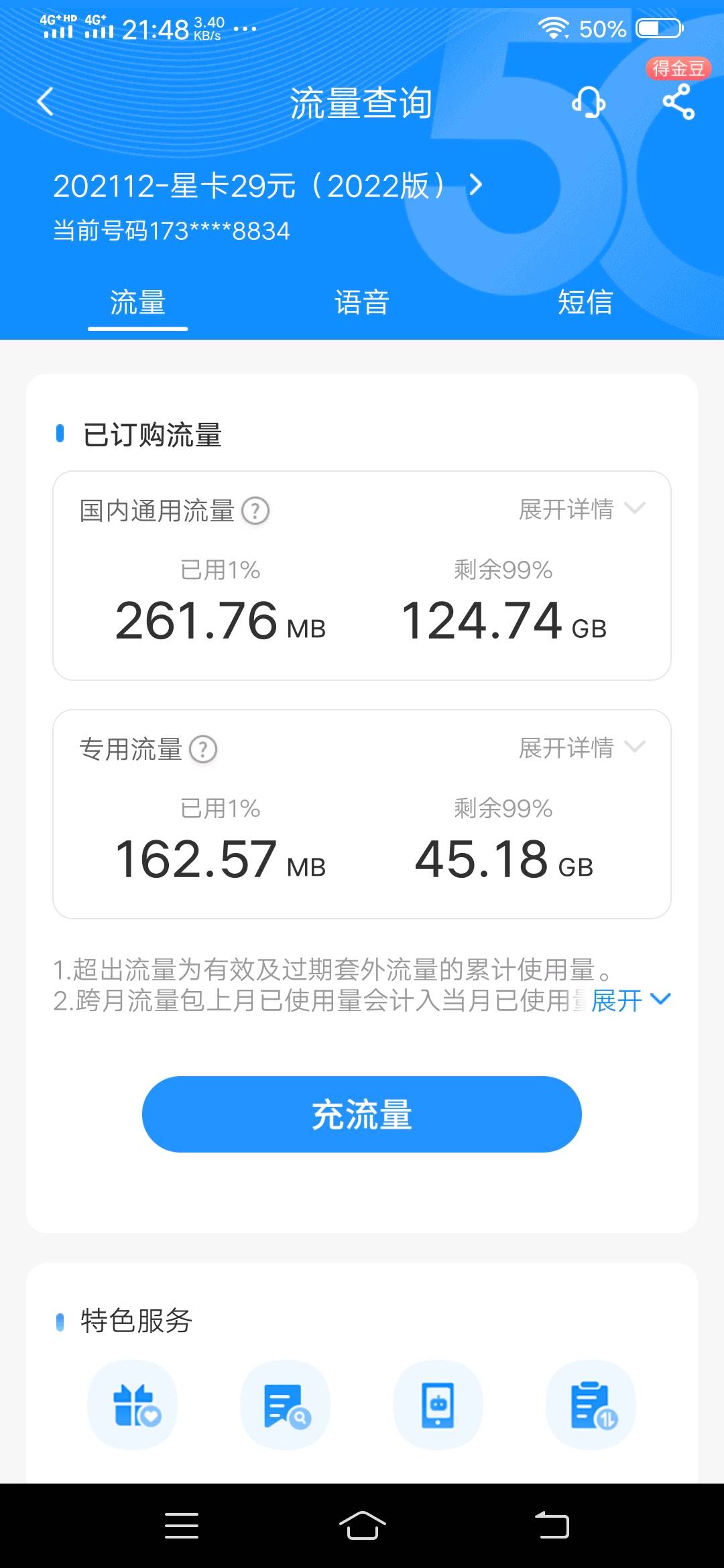Open the clipboard icon under 特色服务

[x=591, y=1404]
